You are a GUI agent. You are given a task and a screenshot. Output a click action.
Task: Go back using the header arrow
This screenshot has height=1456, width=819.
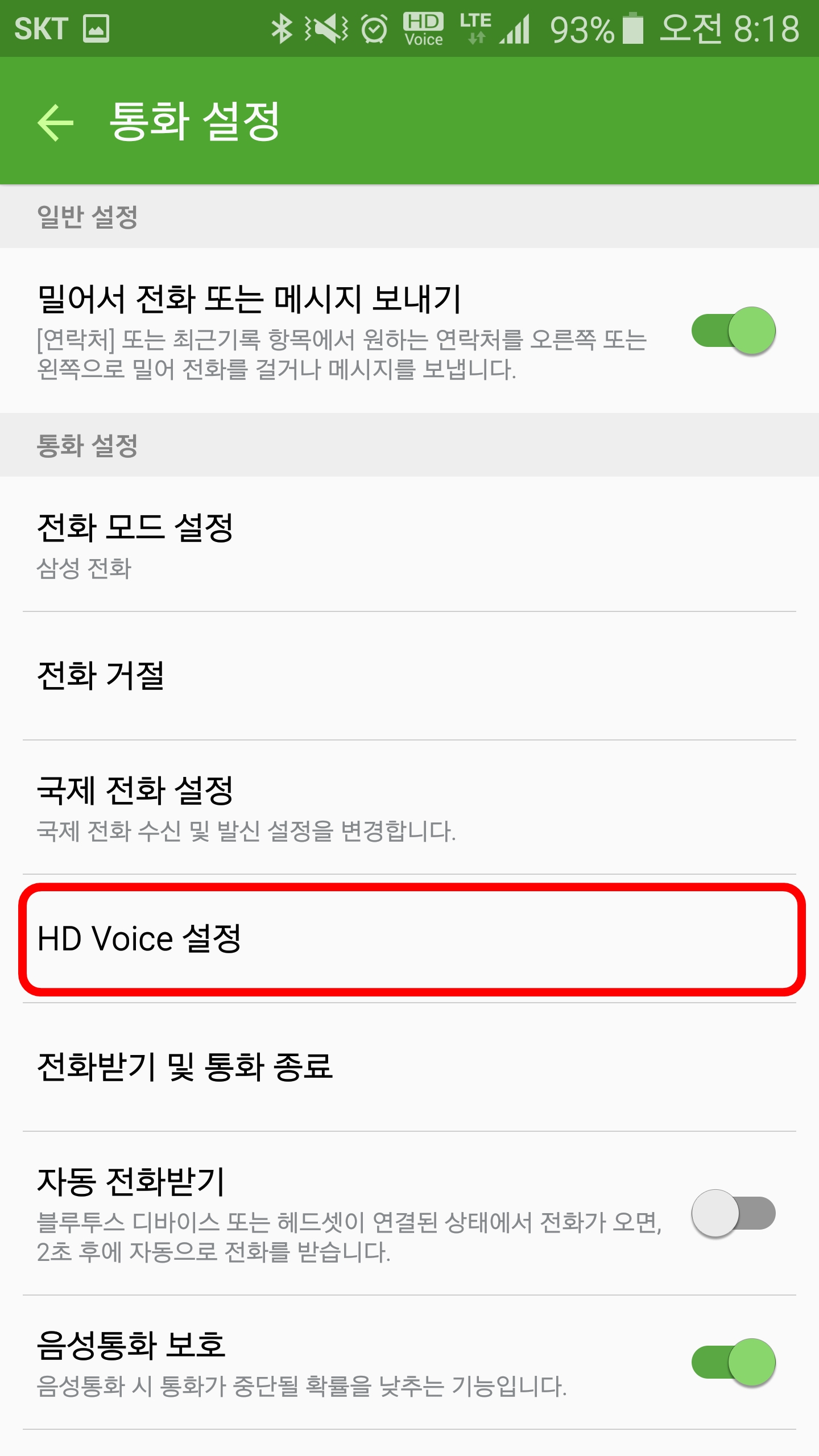(x=56, y=122)
